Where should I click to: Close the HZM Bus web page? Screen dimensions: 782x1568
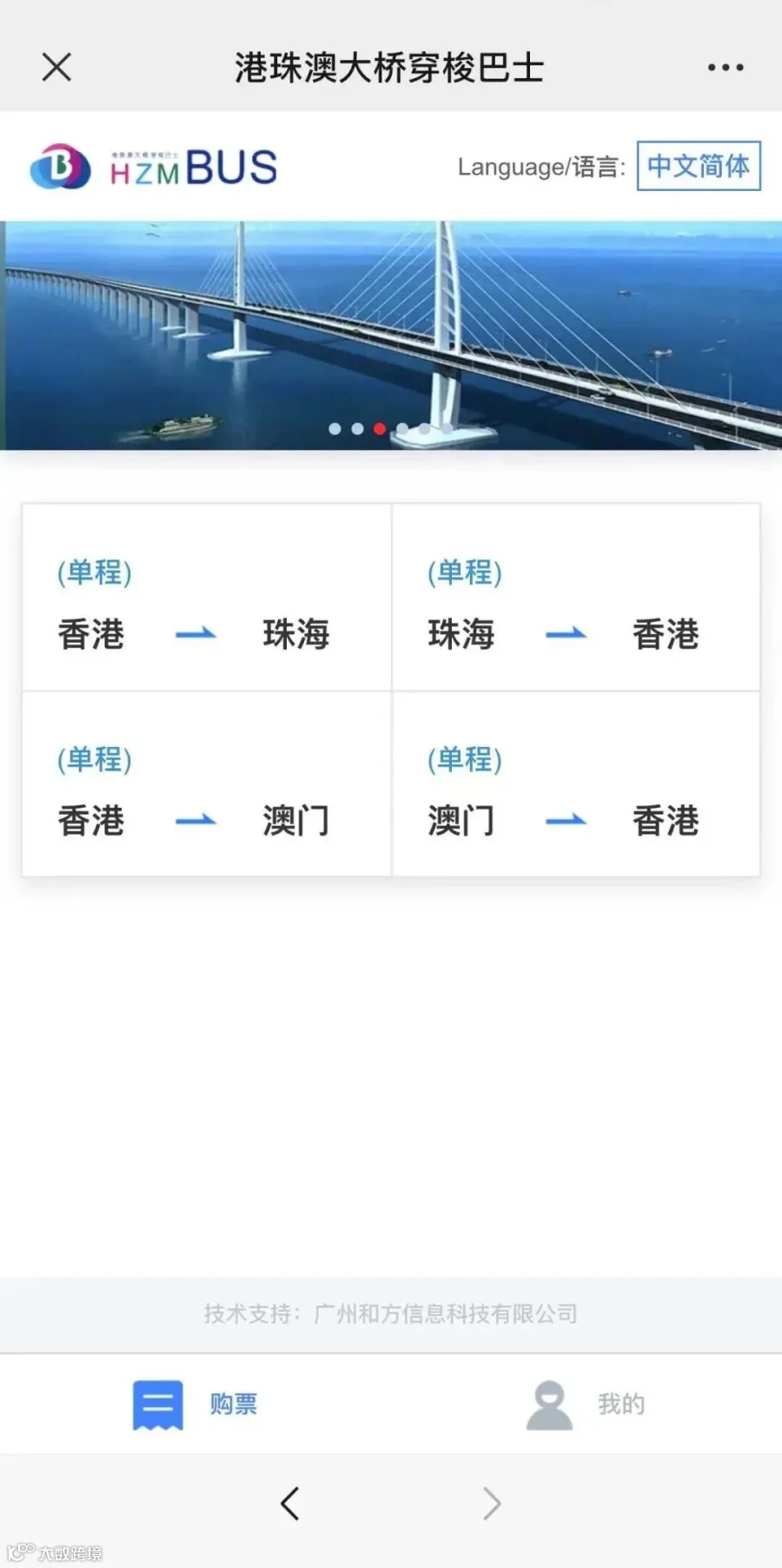click(x=56, y=67)
